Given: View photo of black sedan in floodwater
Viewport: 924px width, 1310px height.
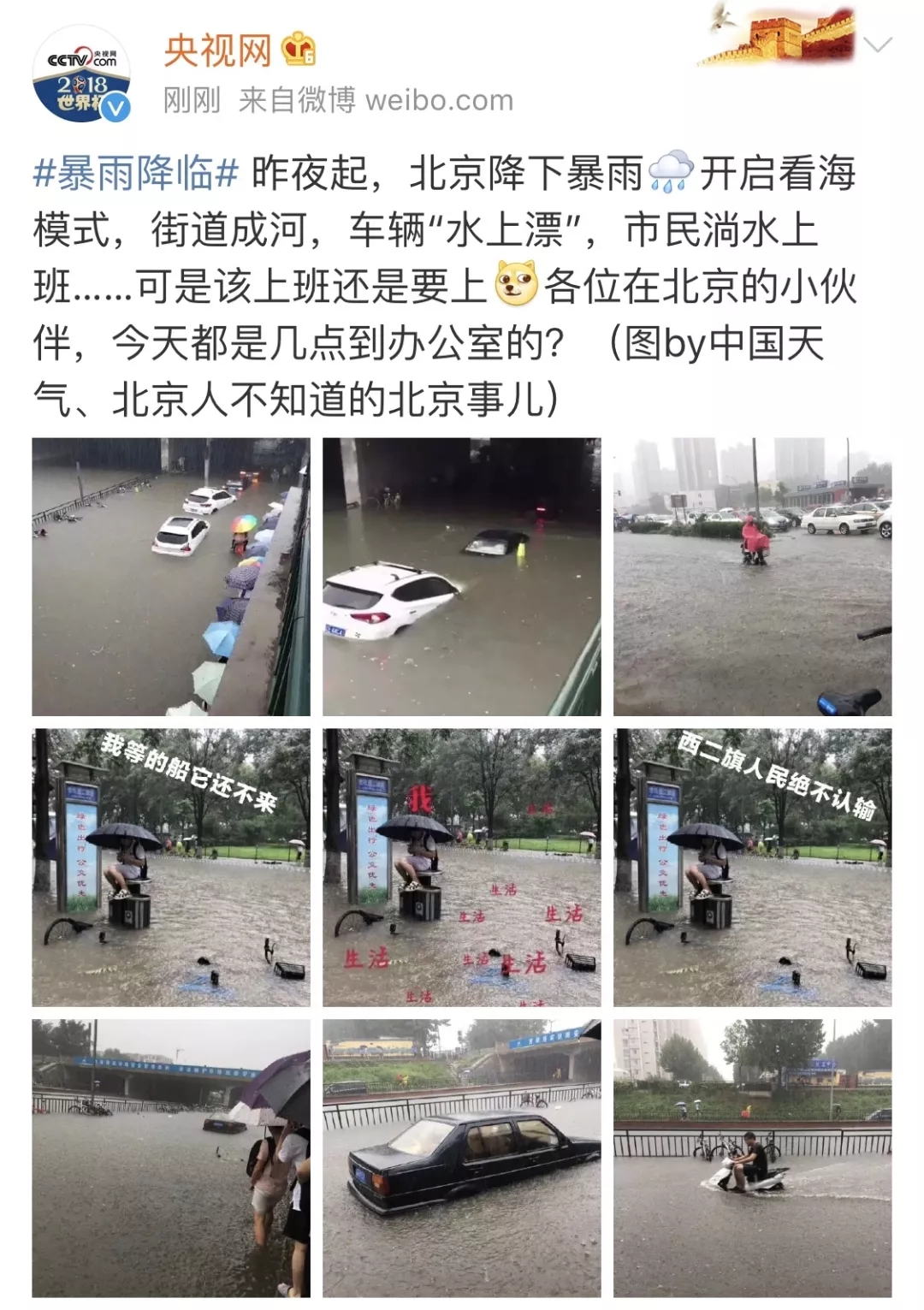Looking at the screenshot, I should (462, 1158).
